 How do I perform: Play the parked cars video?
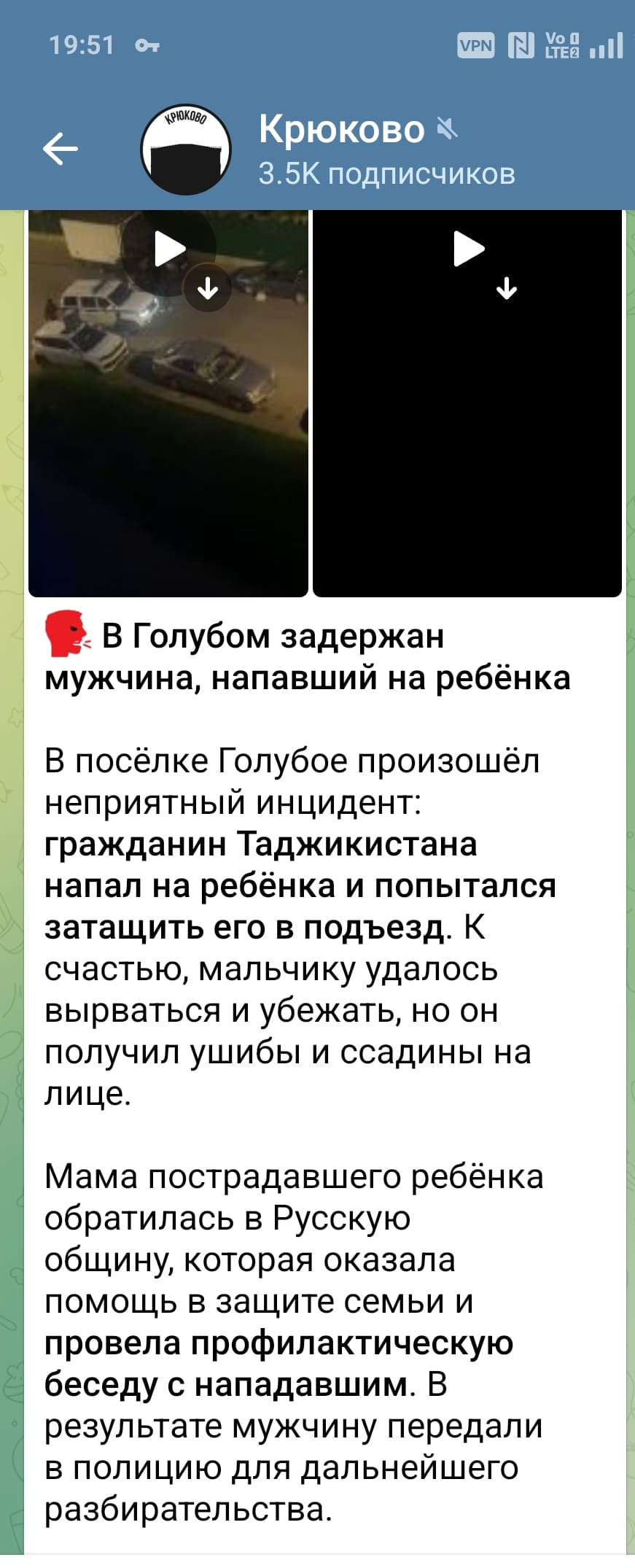coord(170,249)
